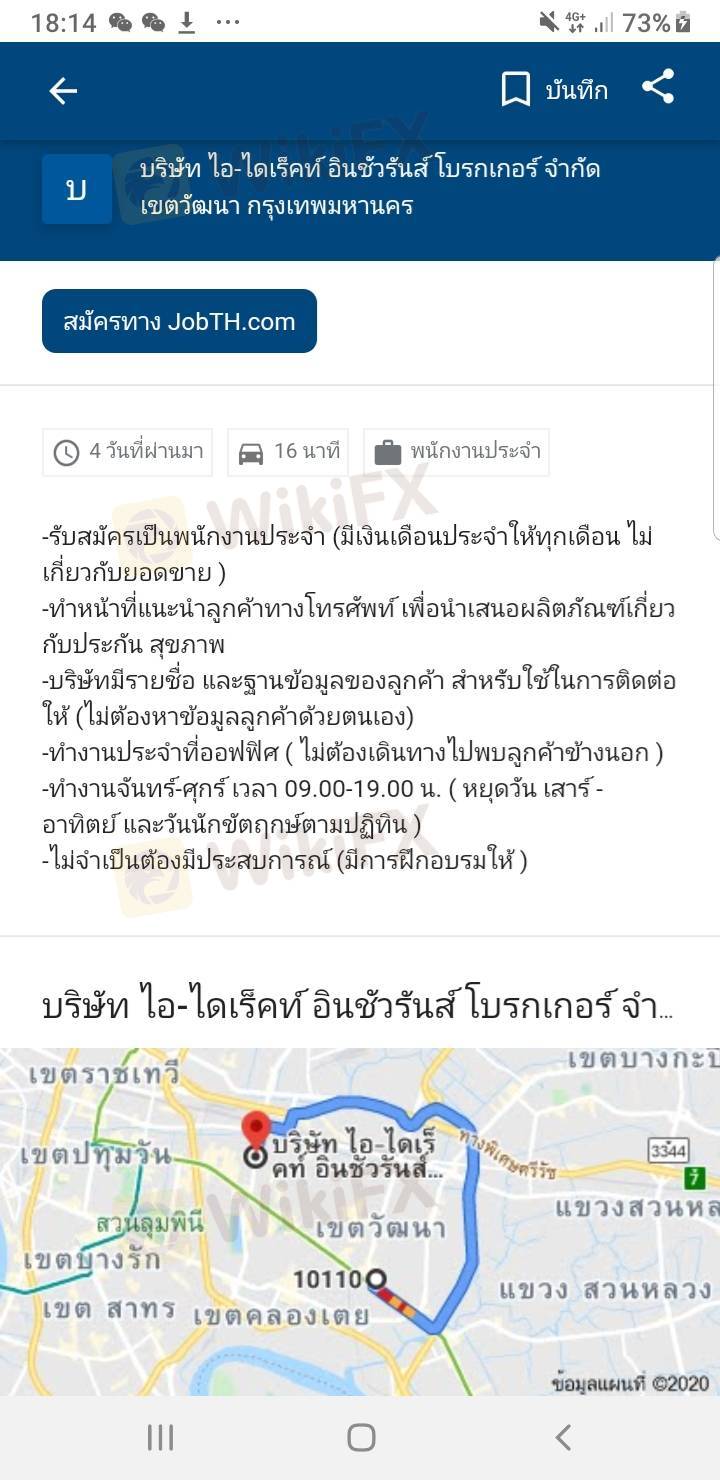Apply via สมัครทาง JobTH.com button
Image resolution: width=720 pixels, height=1480 pixels.
[x=179, y=321]
